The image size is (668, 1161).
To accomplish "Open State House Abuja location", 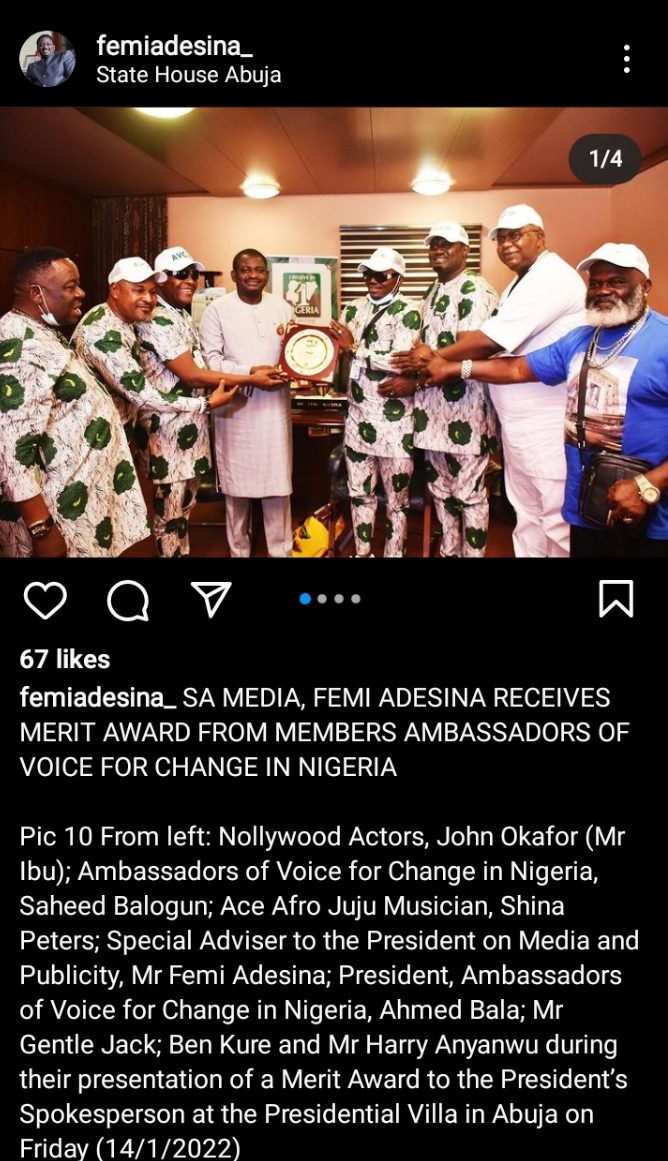I will point(188,75).
